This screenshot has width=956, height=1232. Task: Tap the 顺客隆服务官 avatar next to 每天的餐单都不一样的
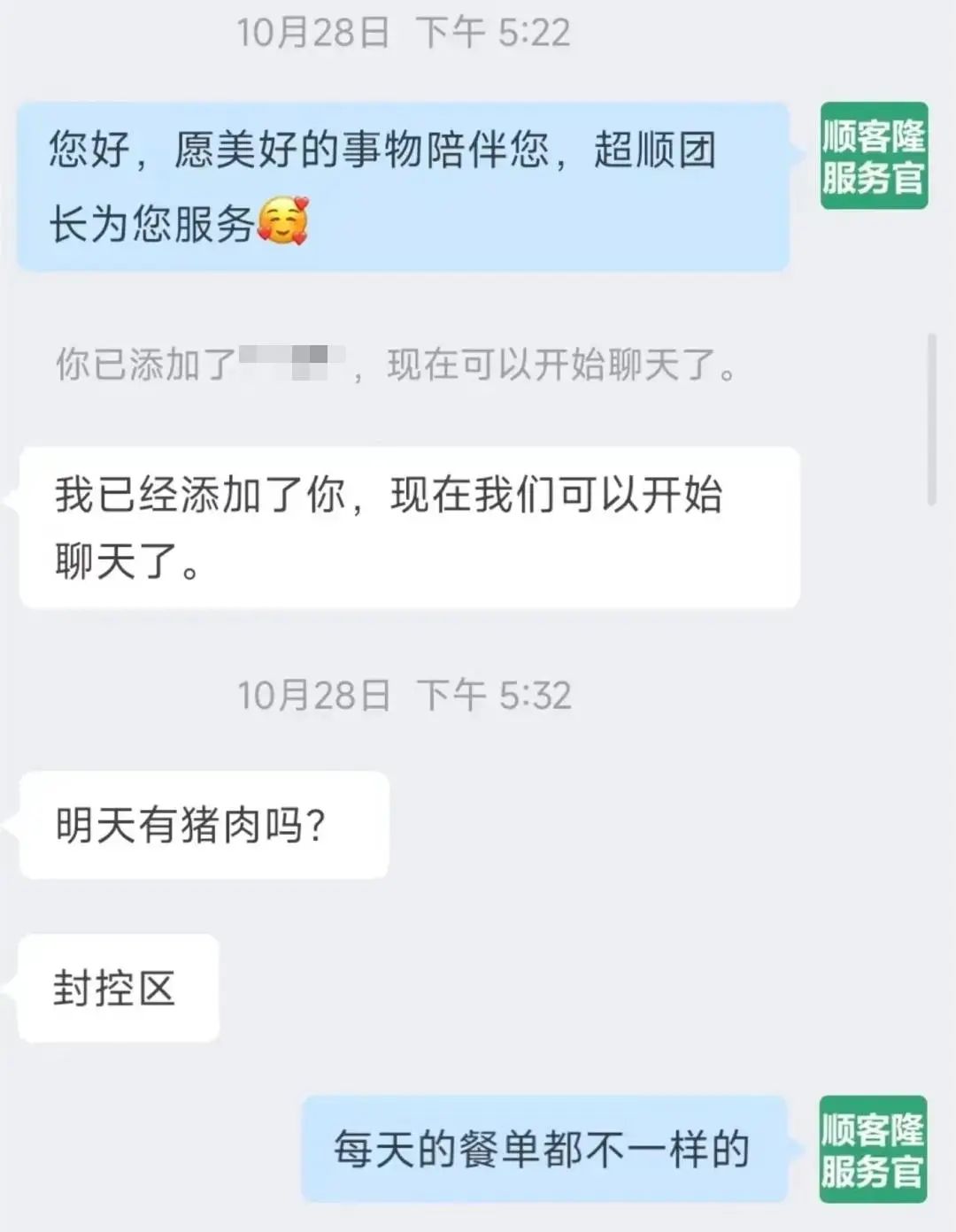(x=873, y=1149)
